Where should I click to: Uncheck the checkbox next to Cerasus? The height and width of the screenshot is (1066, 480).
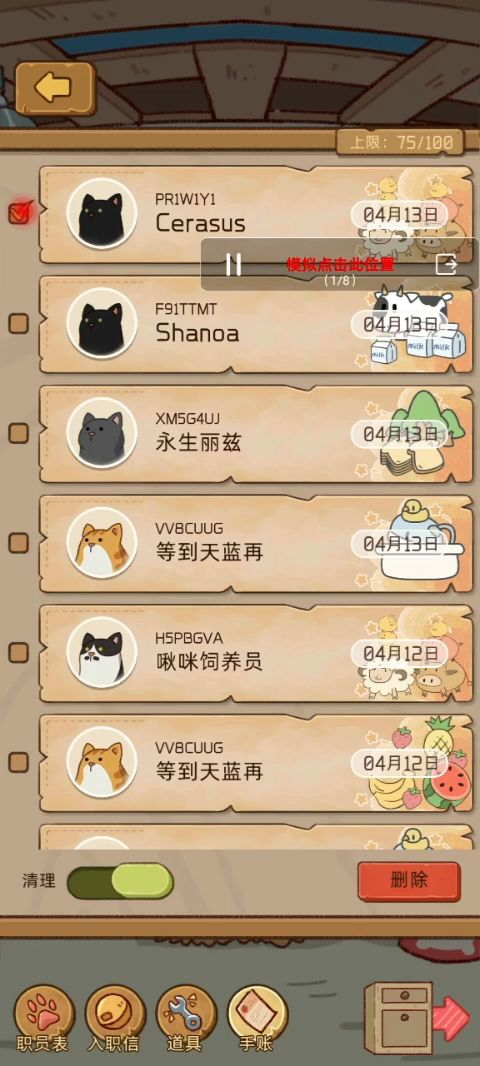pyautogui.click(x=19, y=213)
